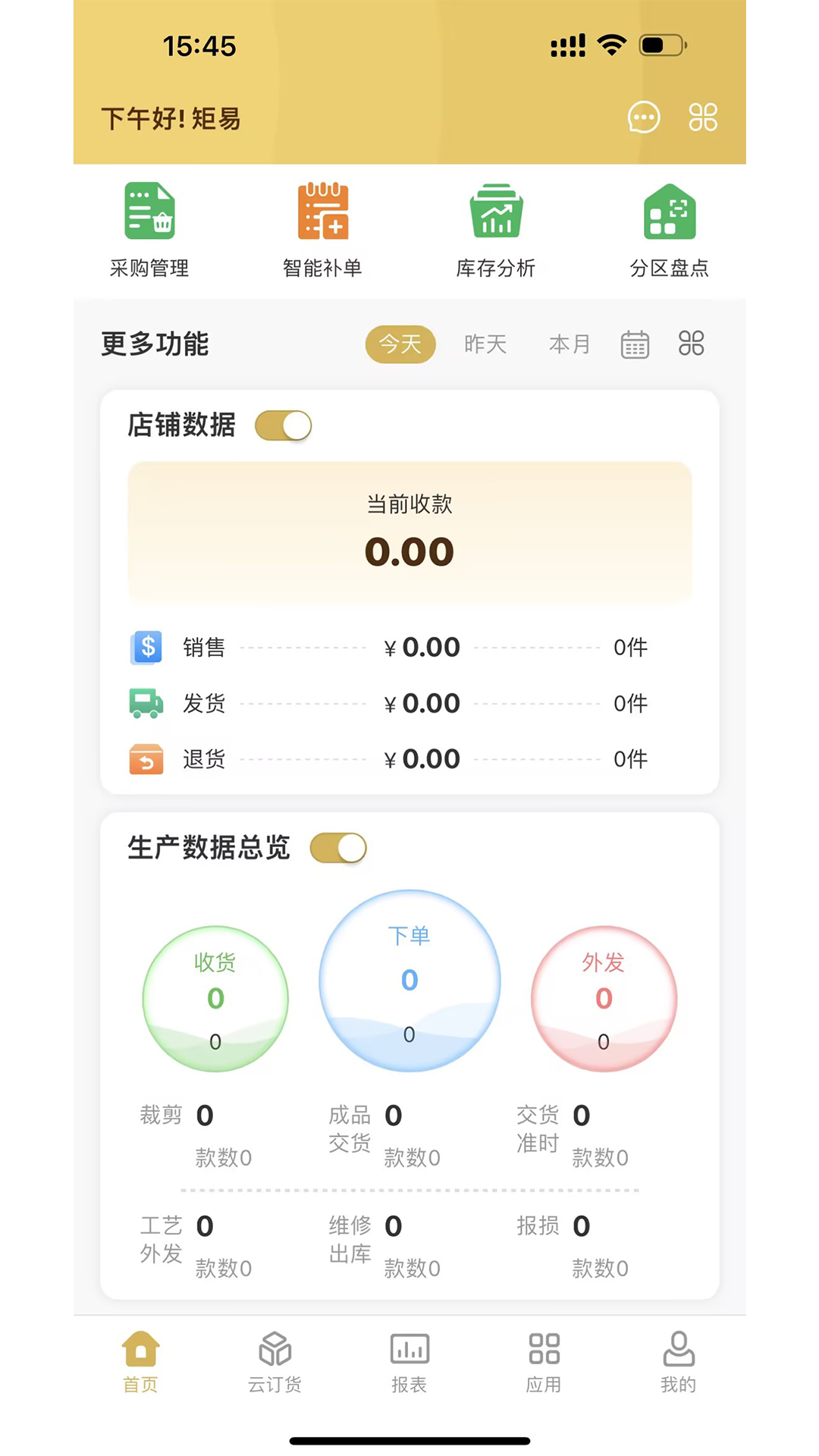Open the message chat icon in the header

coord(644,117)
